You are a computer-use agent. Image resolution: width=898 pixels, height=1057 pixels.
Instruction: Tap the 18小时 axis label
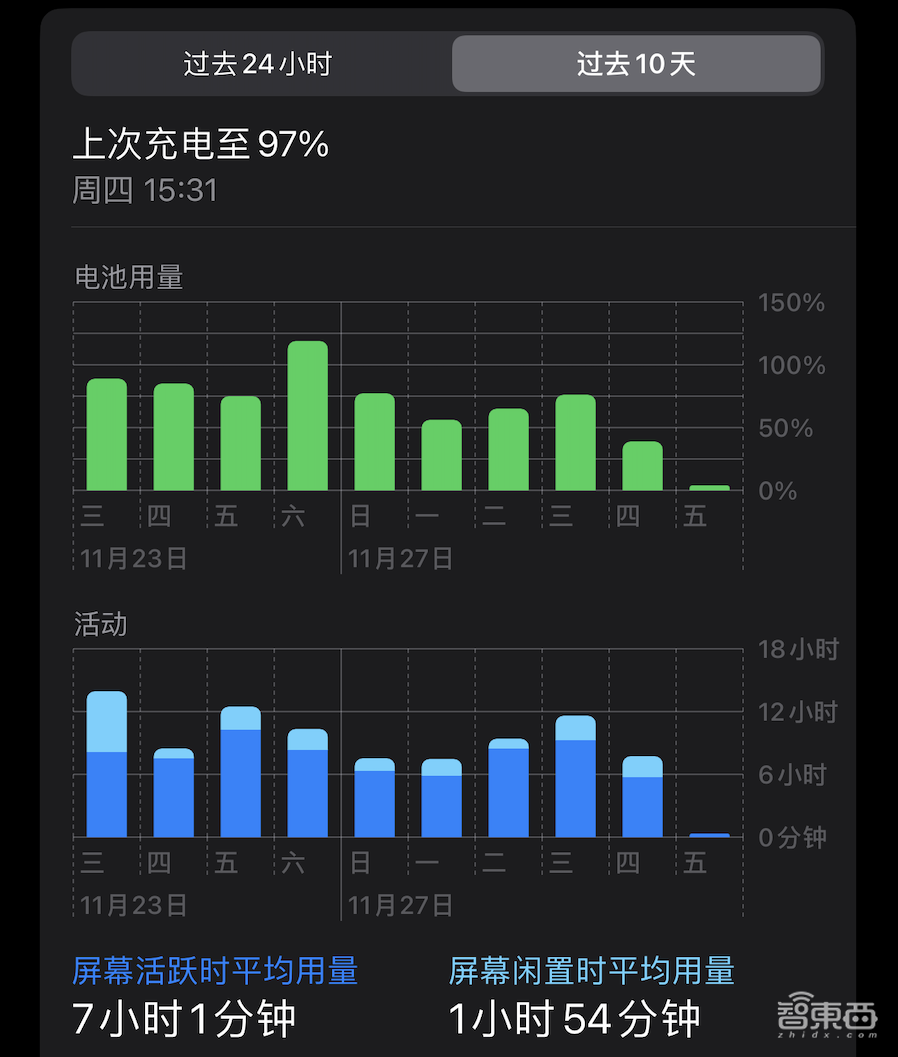797,649
